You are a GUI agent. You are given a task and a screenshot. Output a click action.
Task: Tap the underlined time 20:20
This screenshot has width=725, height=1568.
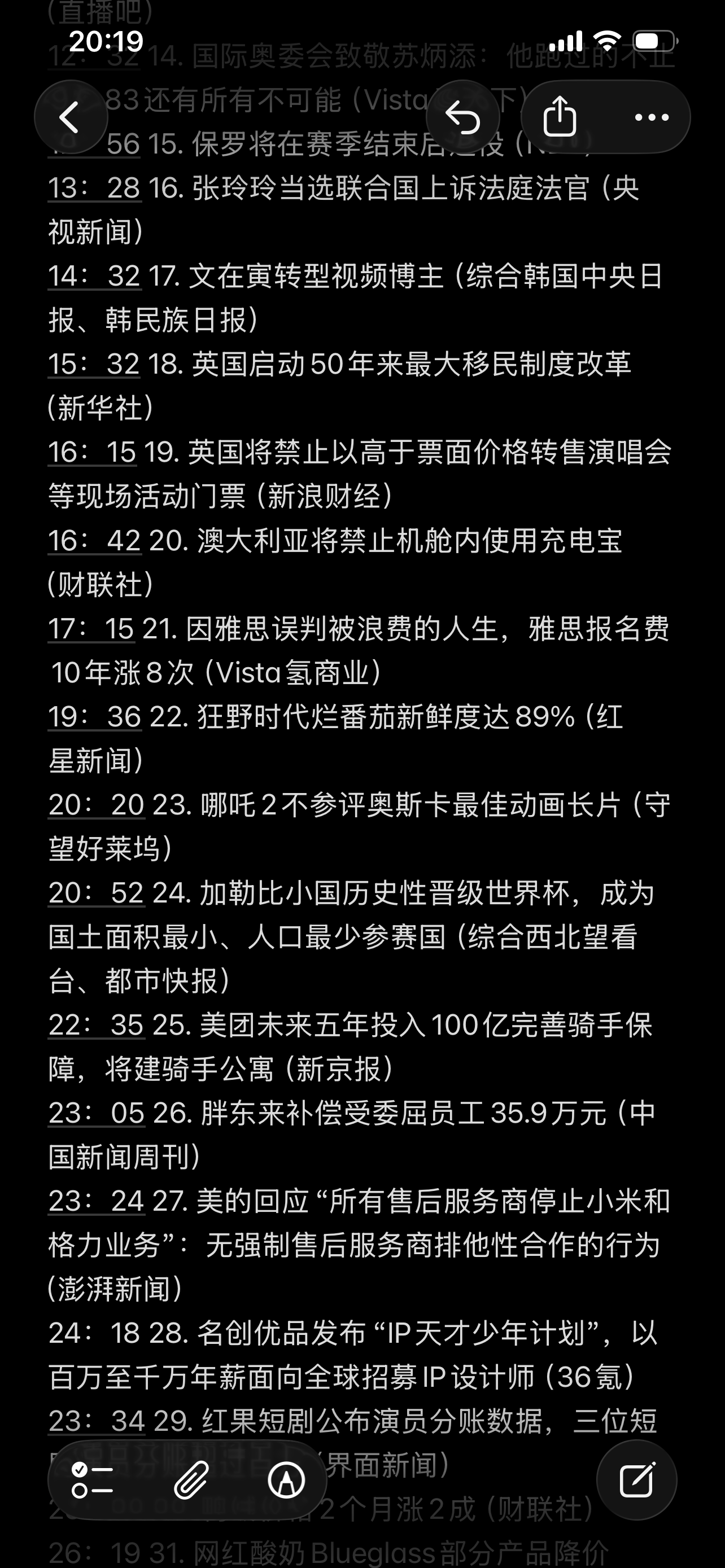coord(96,805)
